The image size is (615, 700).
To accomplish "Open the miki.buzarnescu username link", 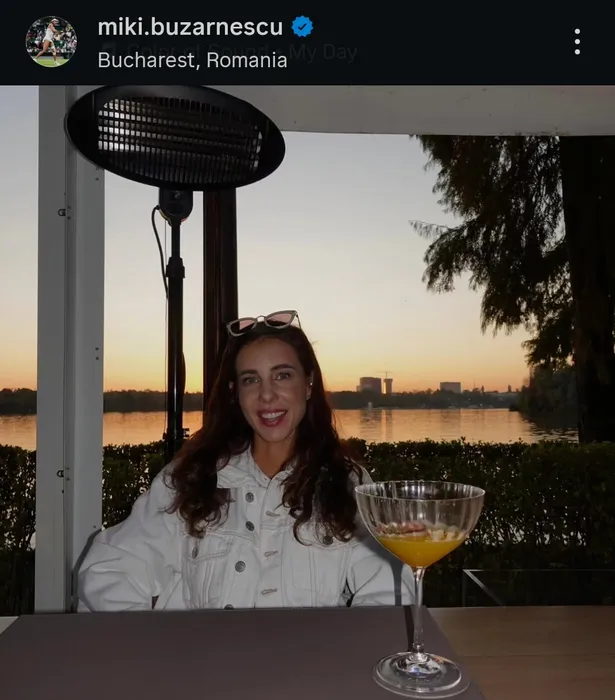I will [190, 27].
